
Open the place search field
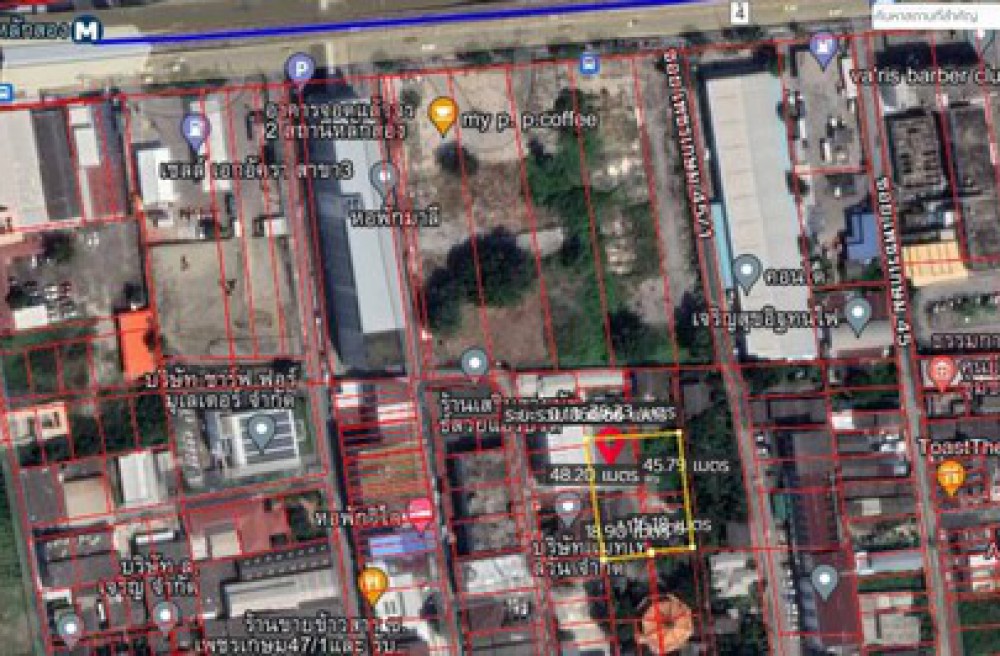(933, 16)
